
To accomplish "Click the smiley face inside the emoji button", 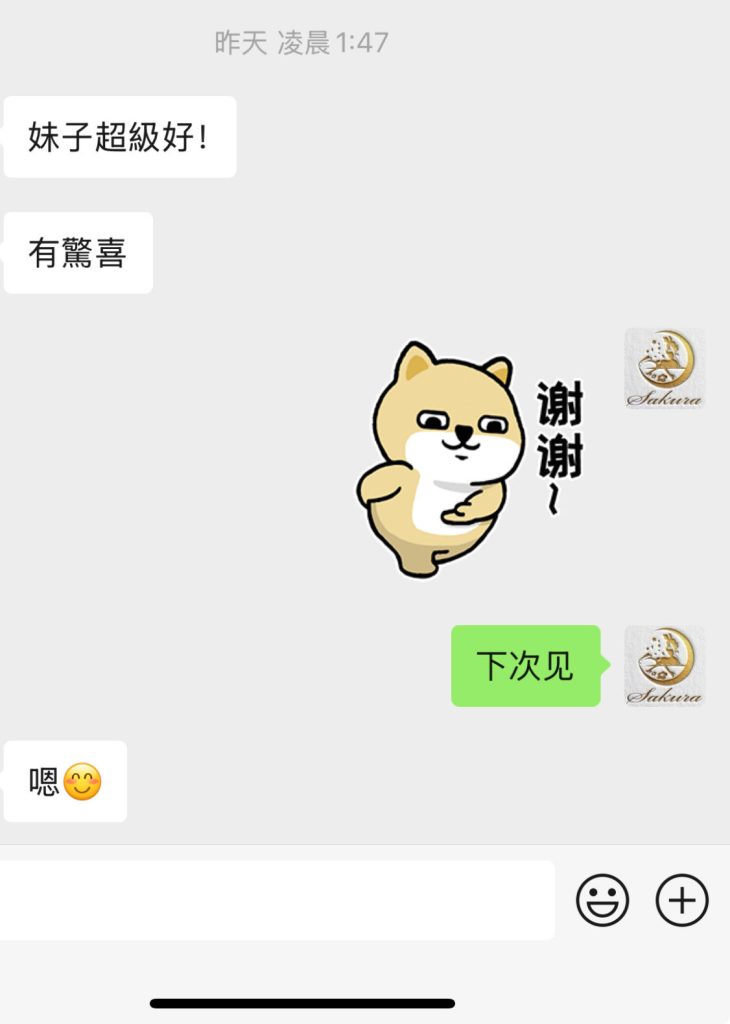I will [x=603, y=899].
